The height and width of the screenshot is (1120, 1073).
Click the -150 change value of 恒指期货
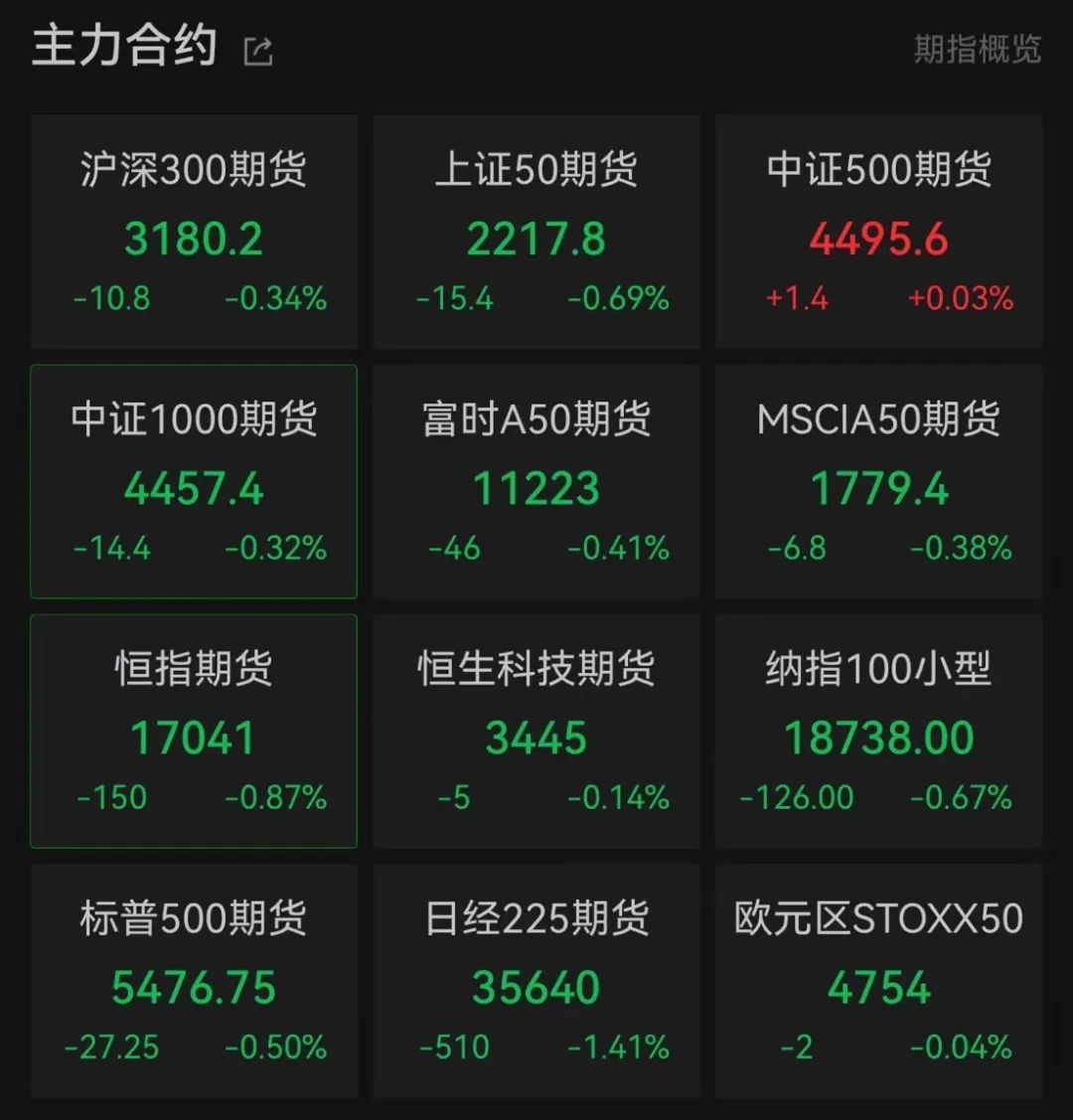coord(112,797)
